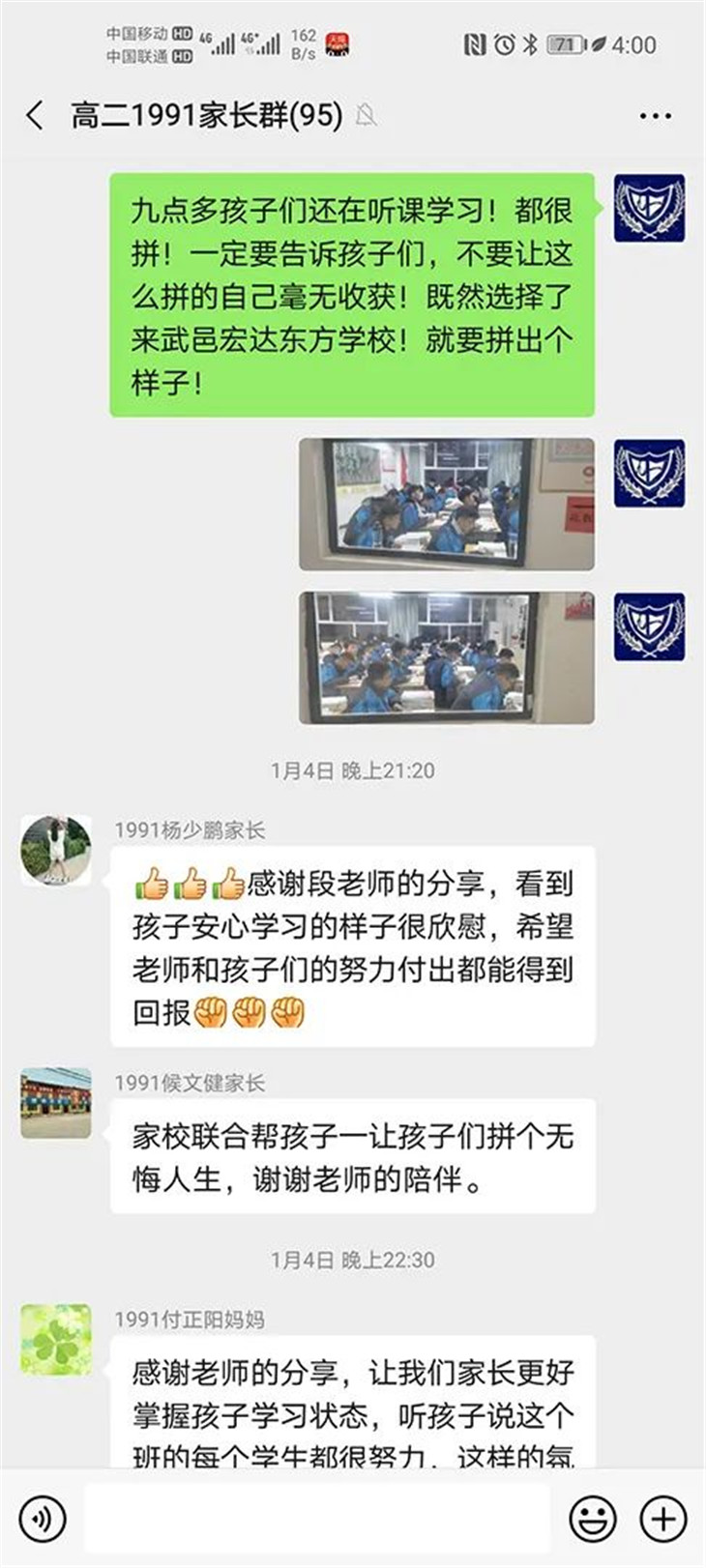The image size is (706, 1568).
Task: Focus the message text input field
Action: (x=317, y=1519)
